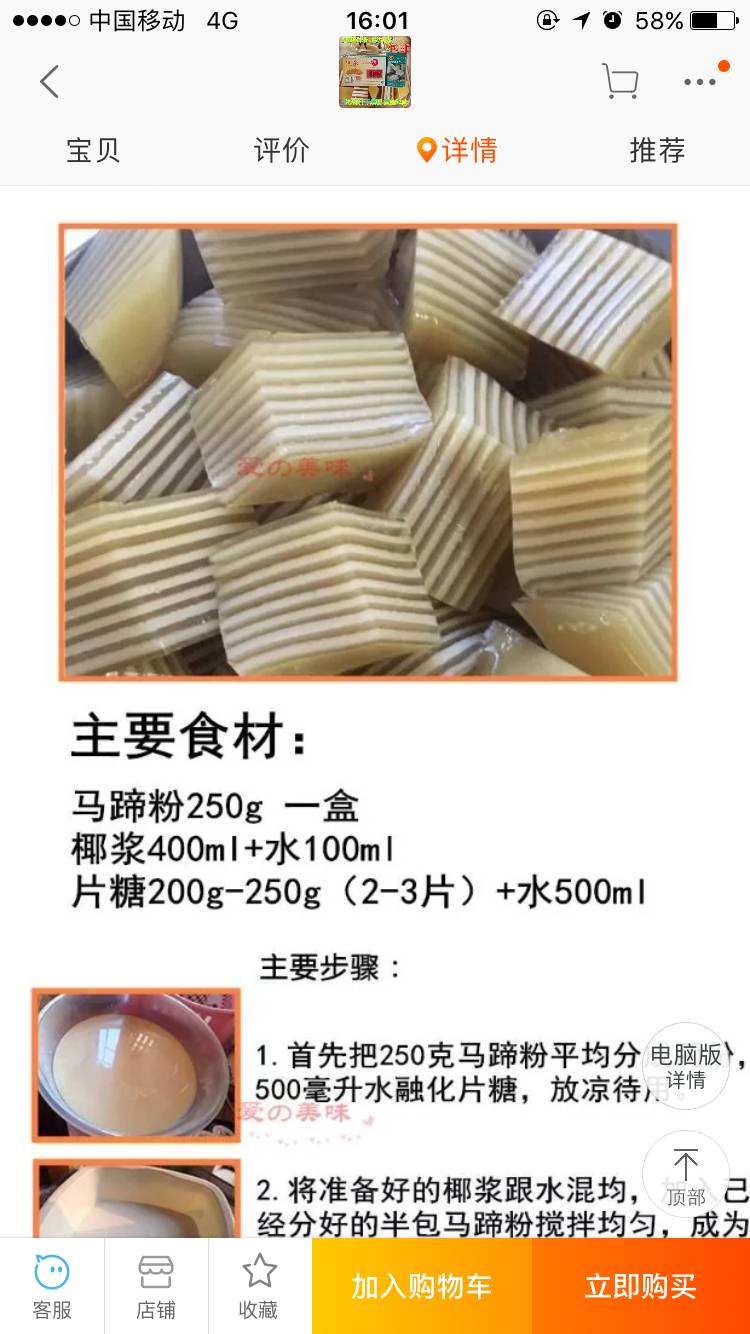Tap the product thumbnail in header
750x1334 pixels.
[375, 72]
